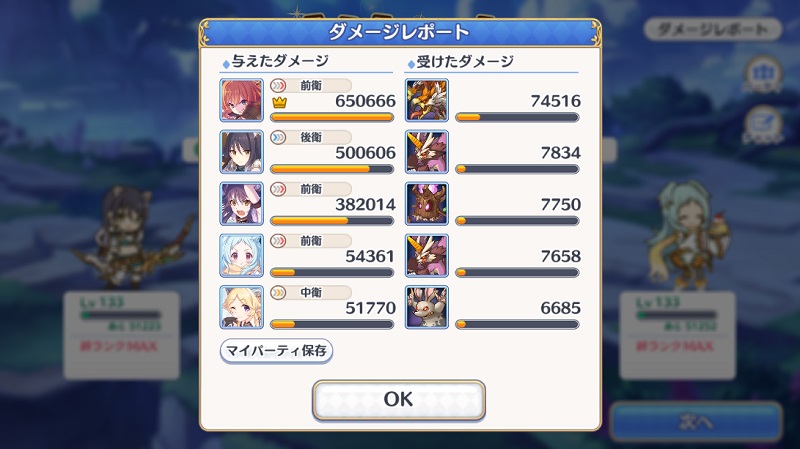Confirm with the OK button
Screen dimensions: 800x449
(x=398, y=399)
